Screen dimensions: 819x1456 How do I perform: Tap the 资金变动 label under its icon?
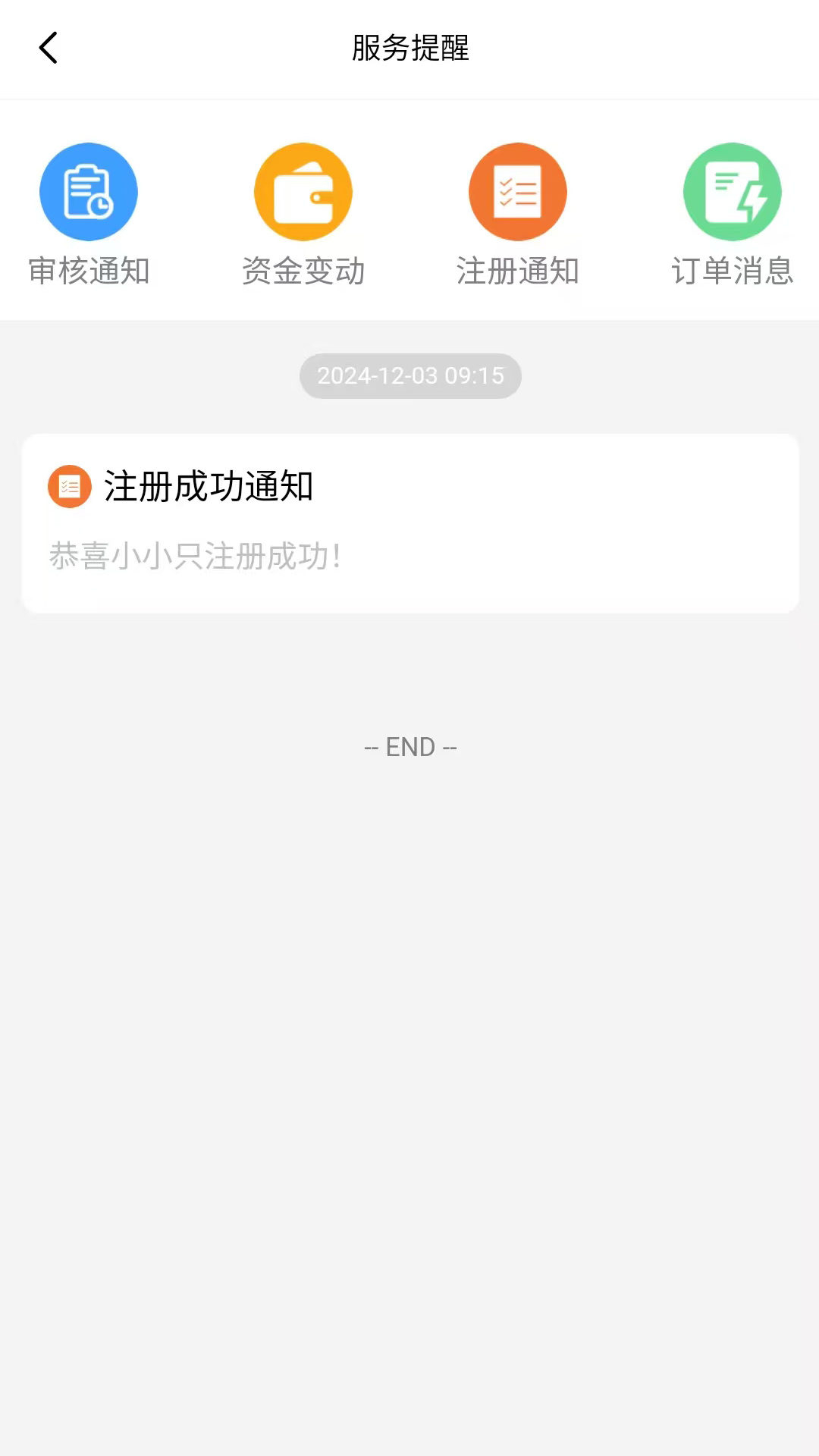tap(303, 271)
